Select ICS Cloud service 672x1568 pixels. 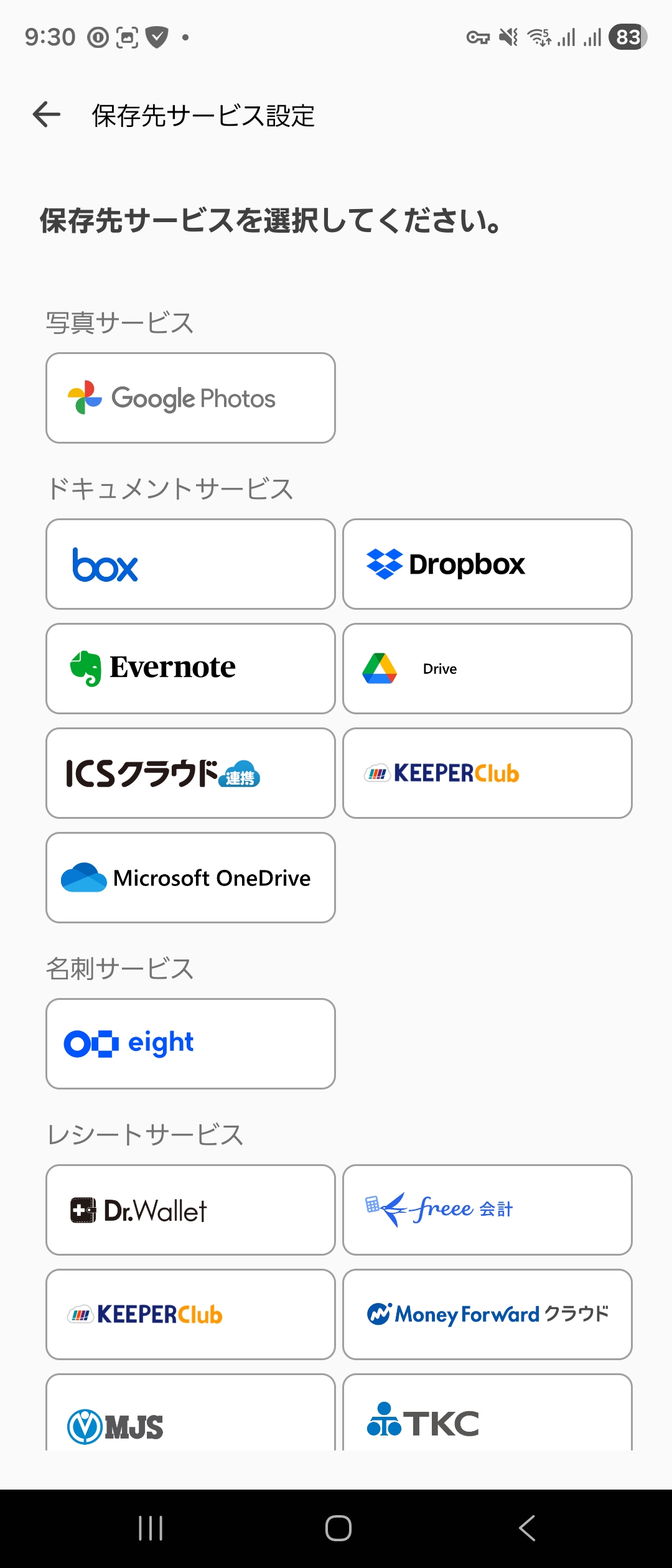(x=190, y=773)
